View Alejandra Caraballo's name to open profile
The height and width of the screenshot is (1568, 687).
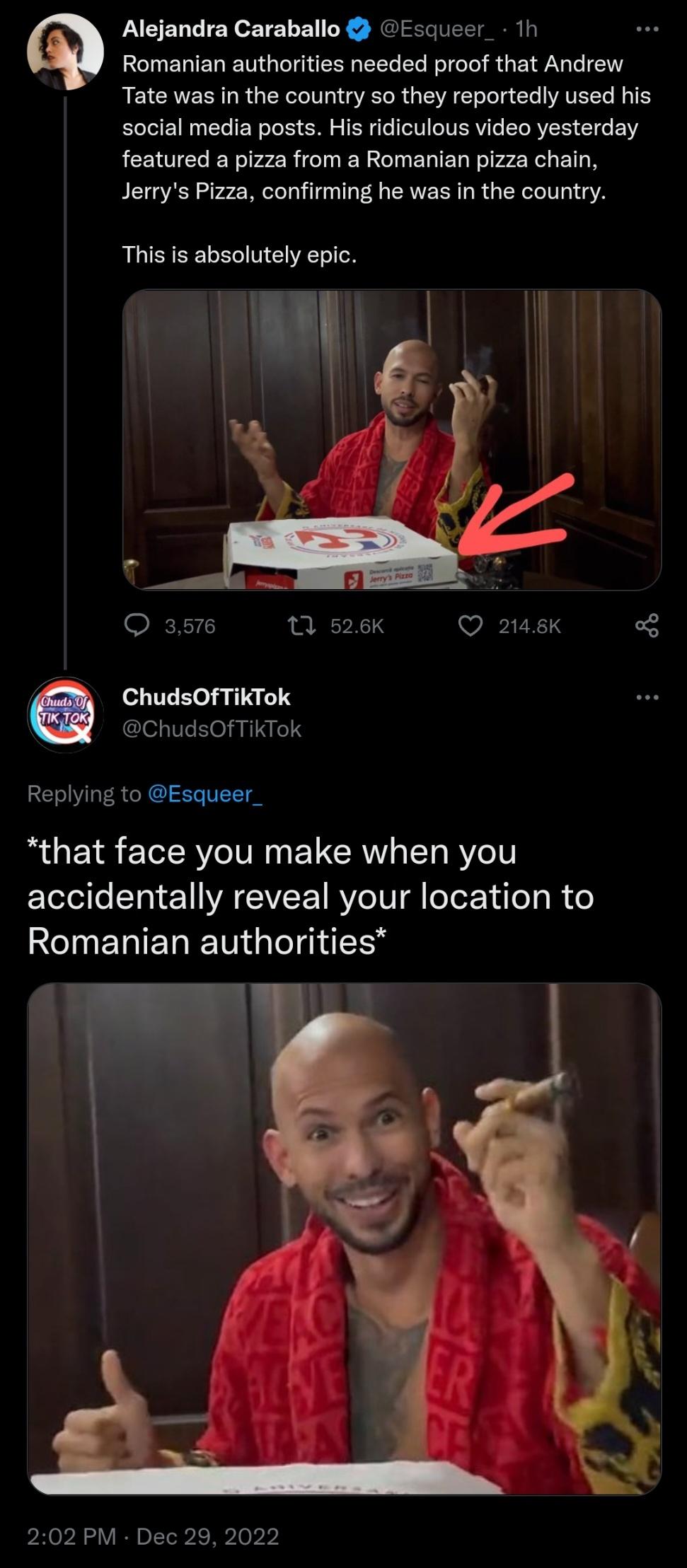pos(231,29)
